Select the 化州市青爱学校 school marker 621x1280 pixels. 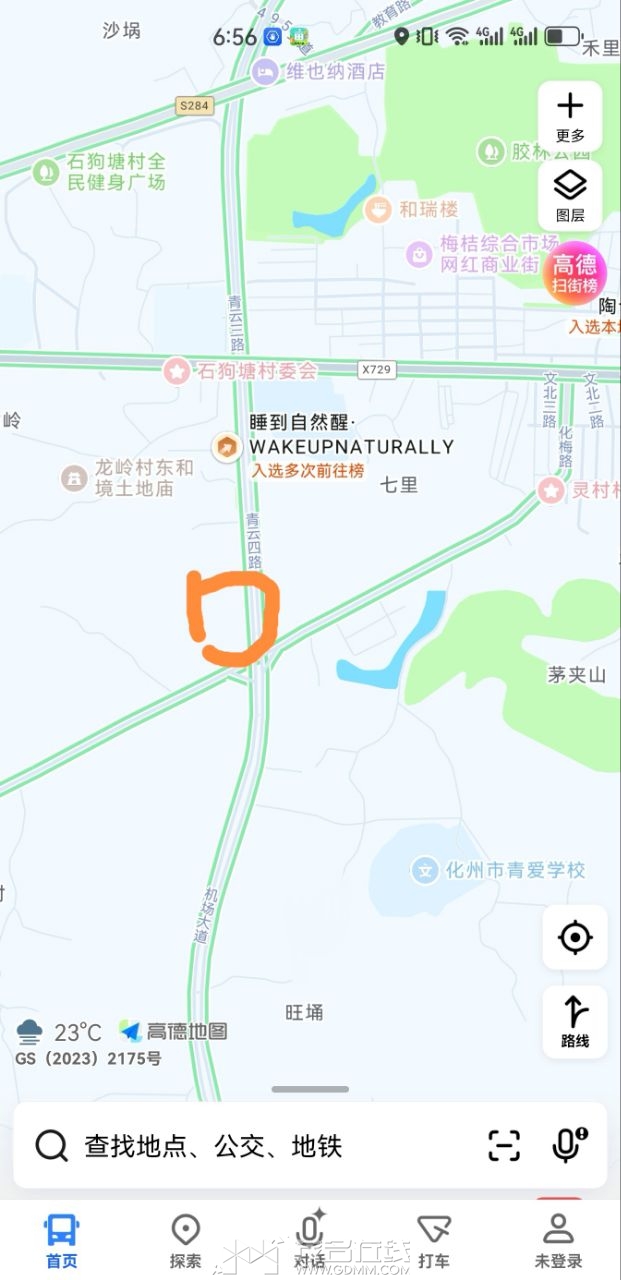(x=427, y=870)
